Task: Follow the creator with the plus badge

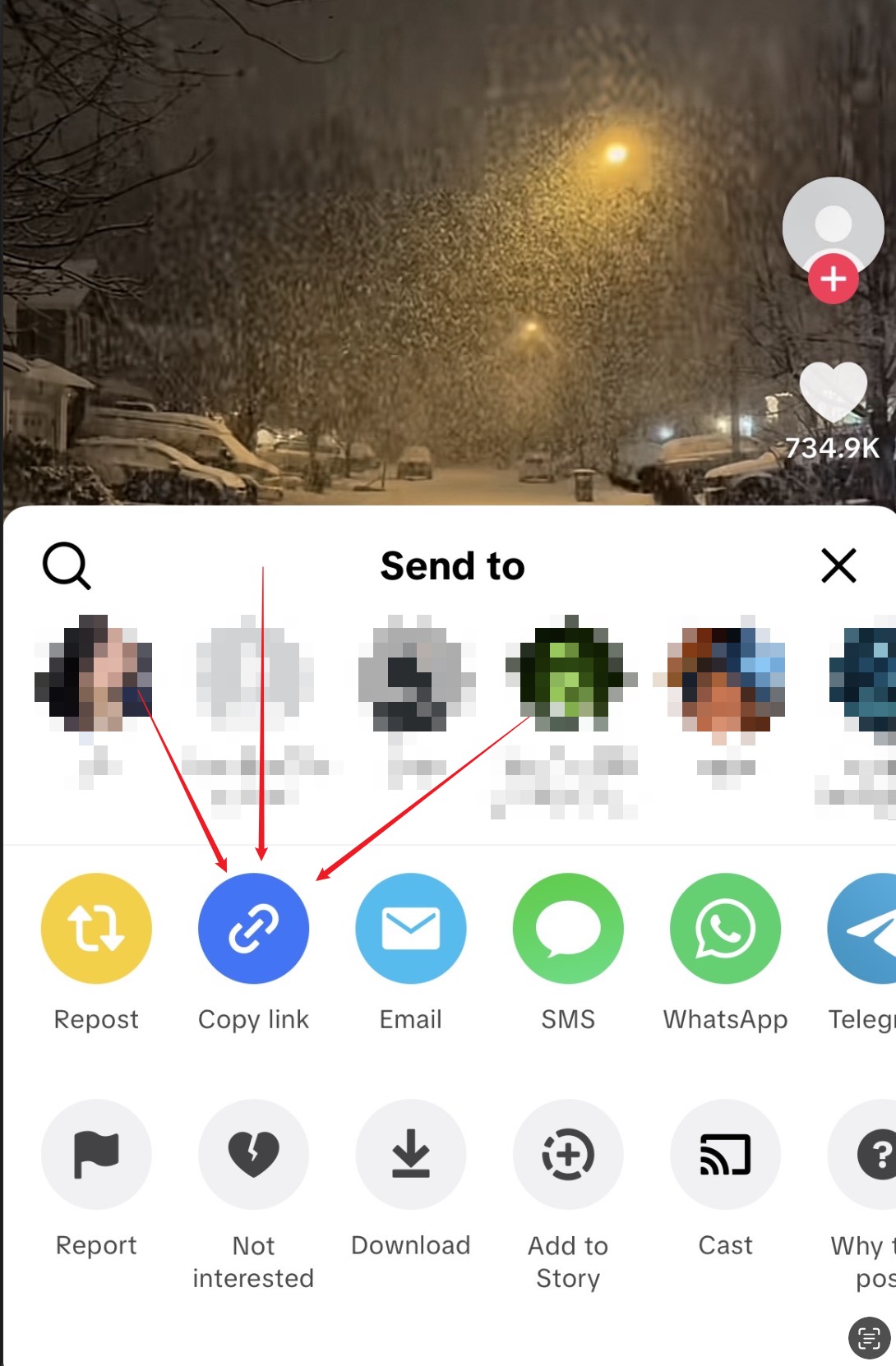Action: coord(833,279)
